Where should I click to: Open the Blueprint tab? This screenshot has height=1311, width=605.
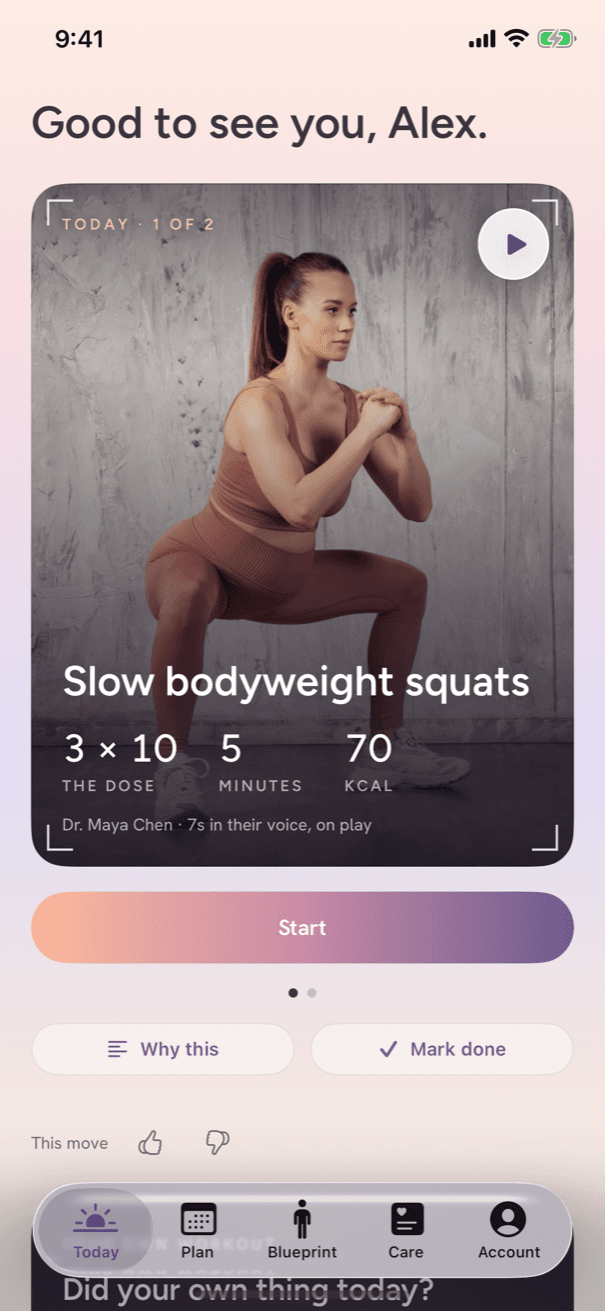tap(302, 1231)
